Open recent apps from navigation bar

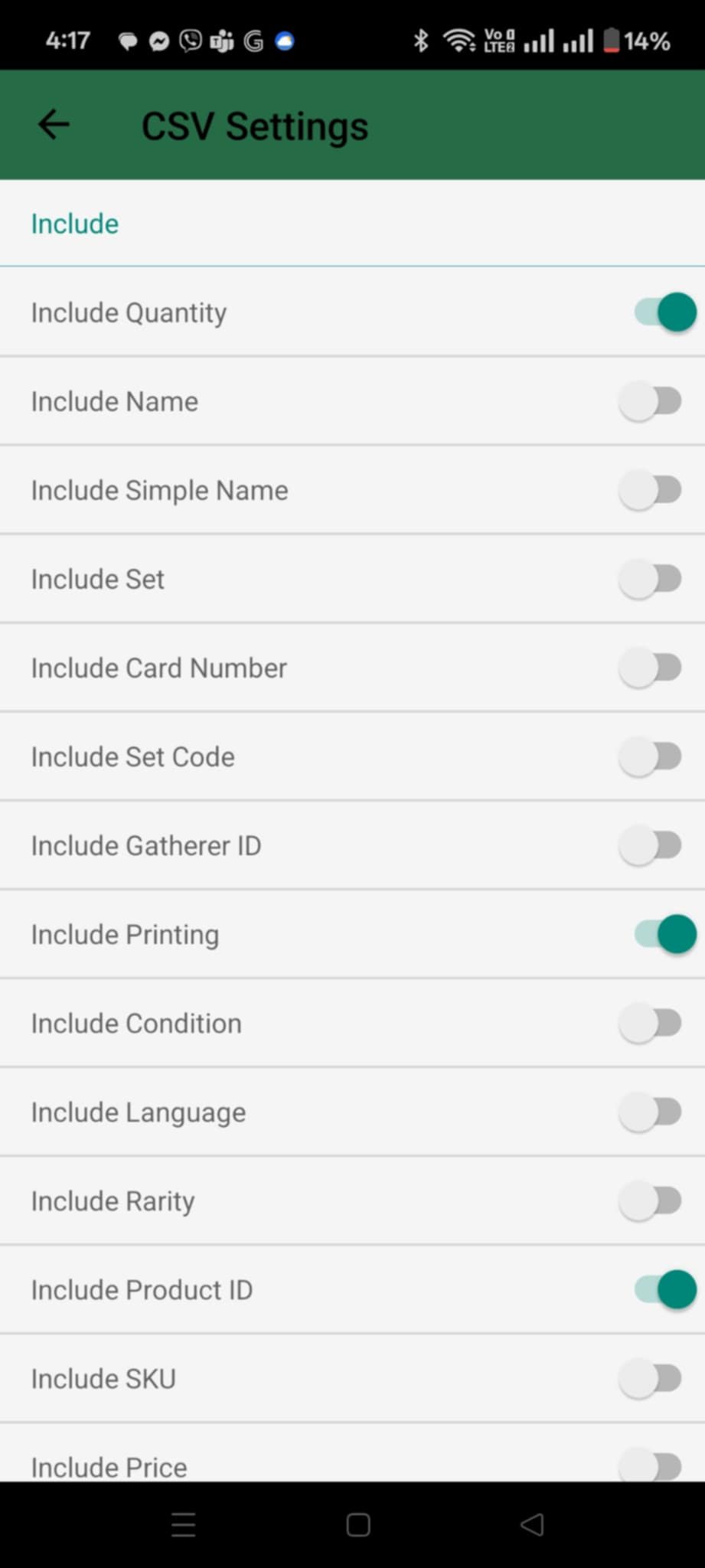(x=184, y=1525)
